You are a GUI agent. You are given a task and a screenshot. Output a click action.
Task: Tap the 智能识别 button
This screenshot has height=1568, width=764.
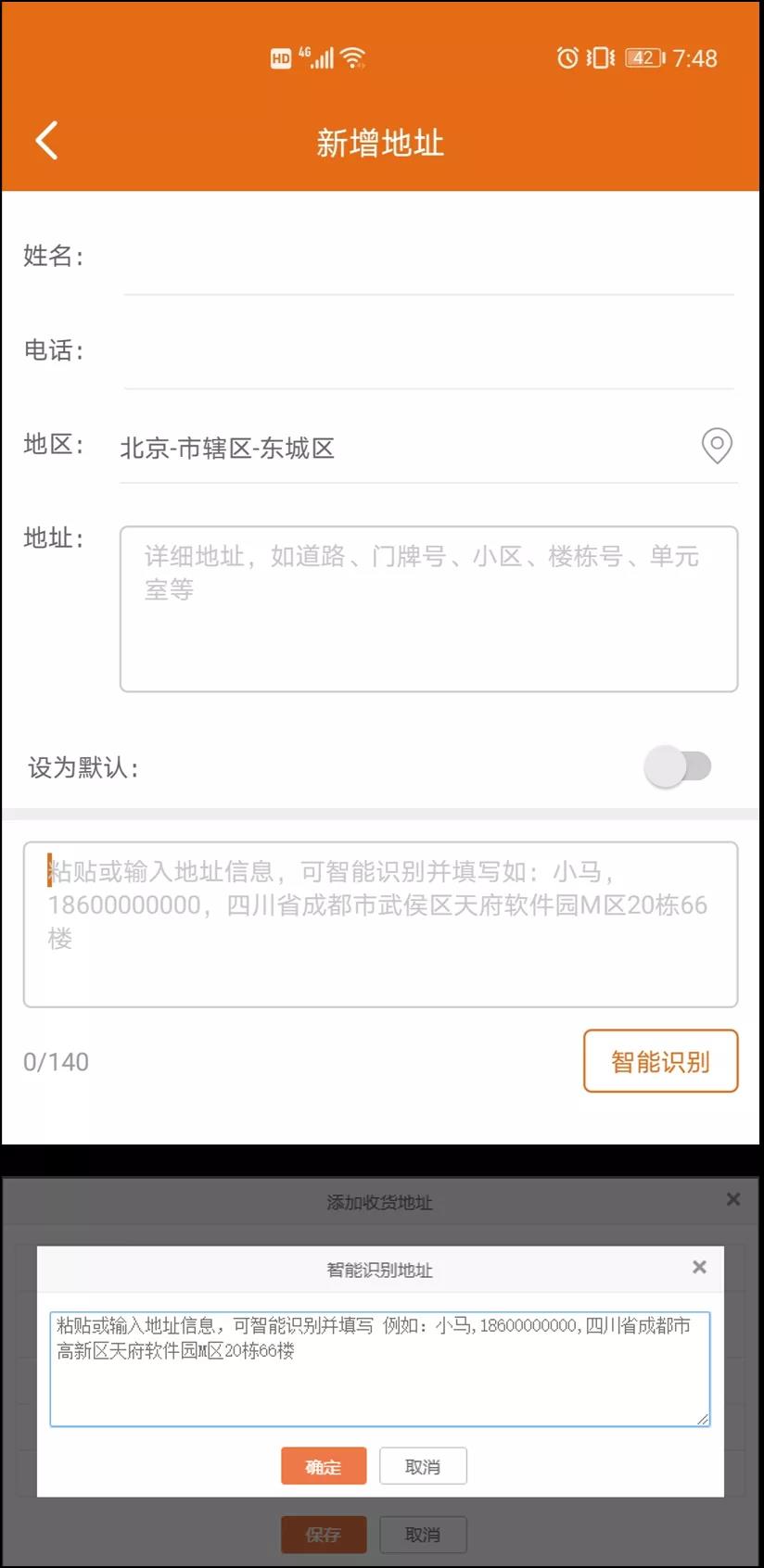pos(660,1061)
